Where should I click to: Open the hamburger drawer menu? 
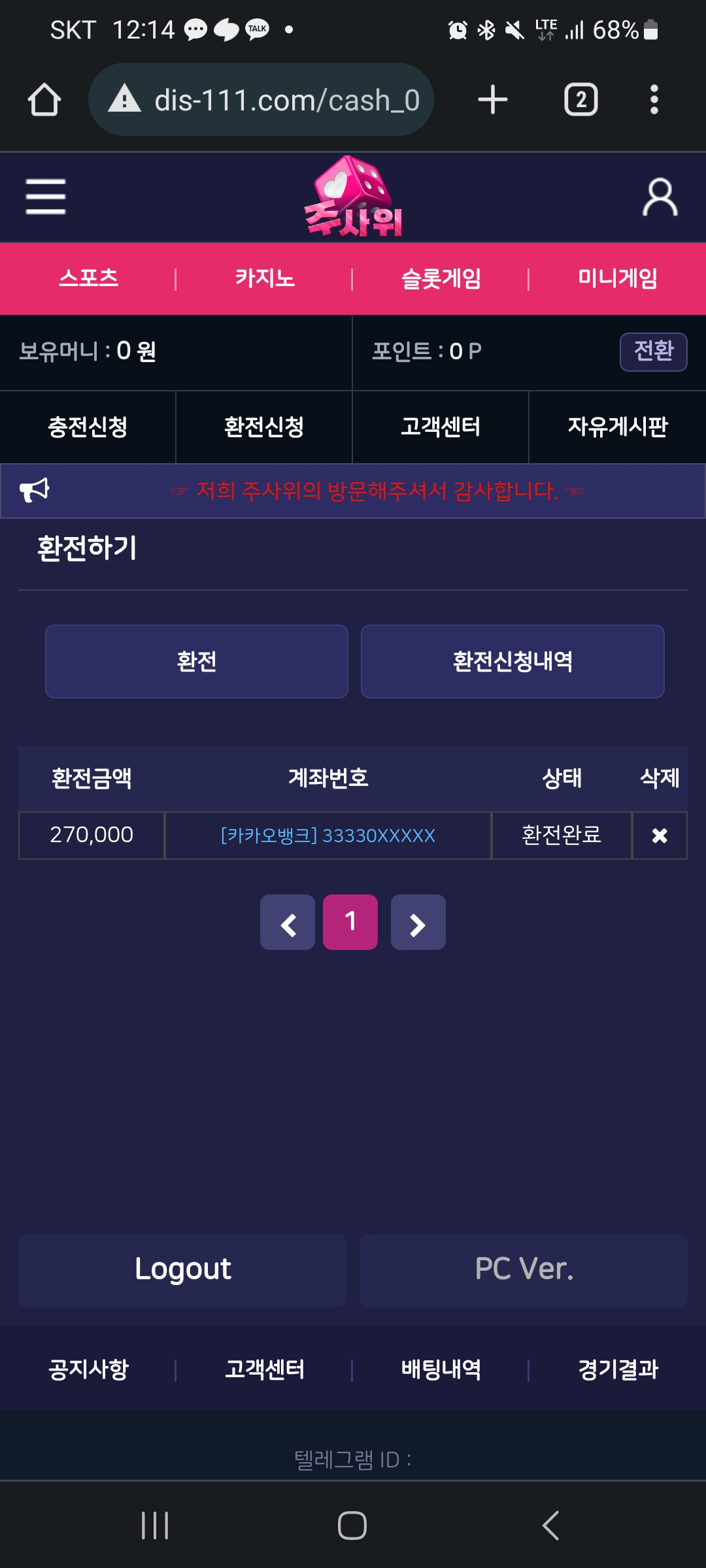click(46, 197)
